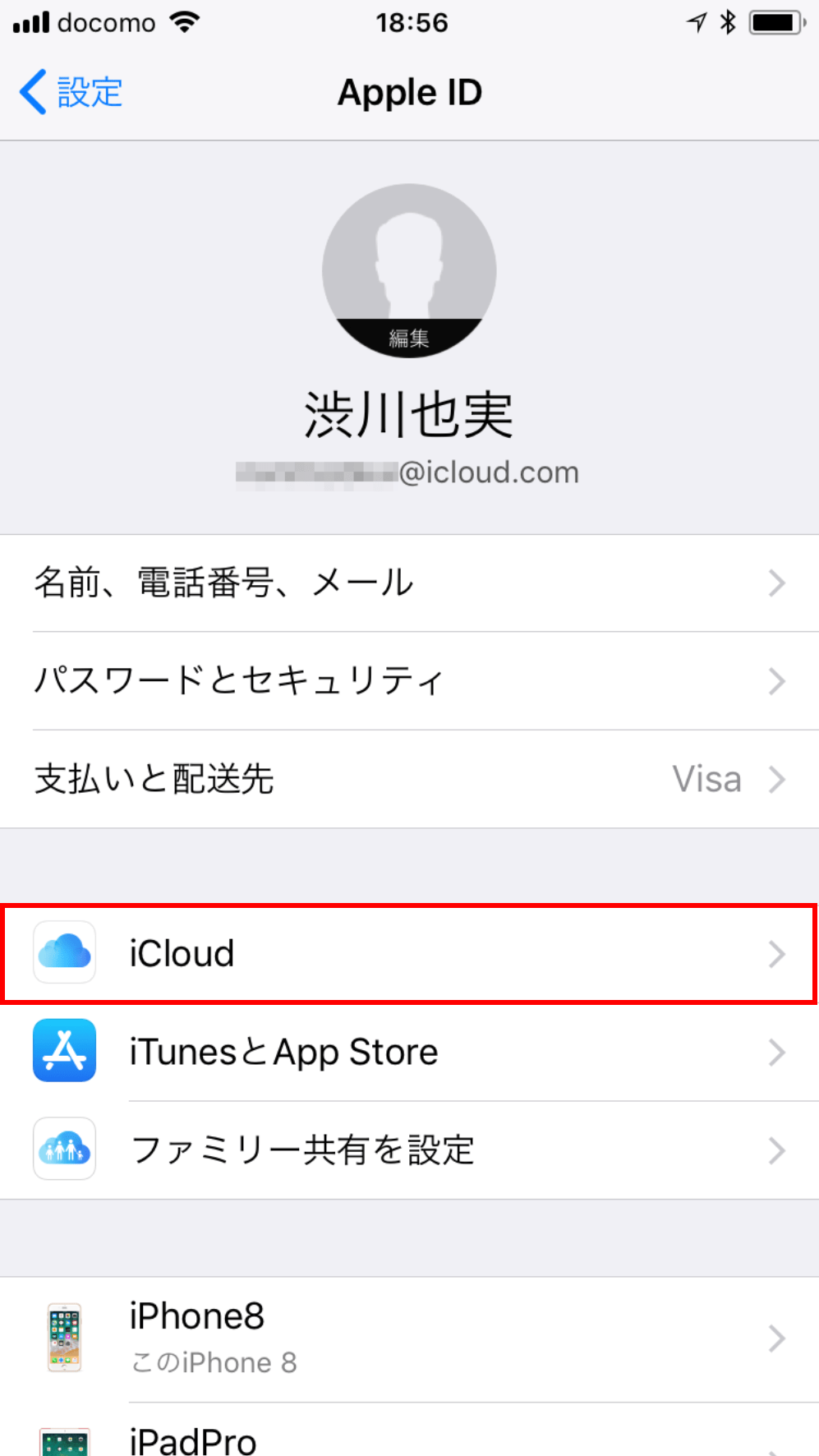Open 名前、電話番号、メール
This screenshot has height=1456, width=819.
409,583
